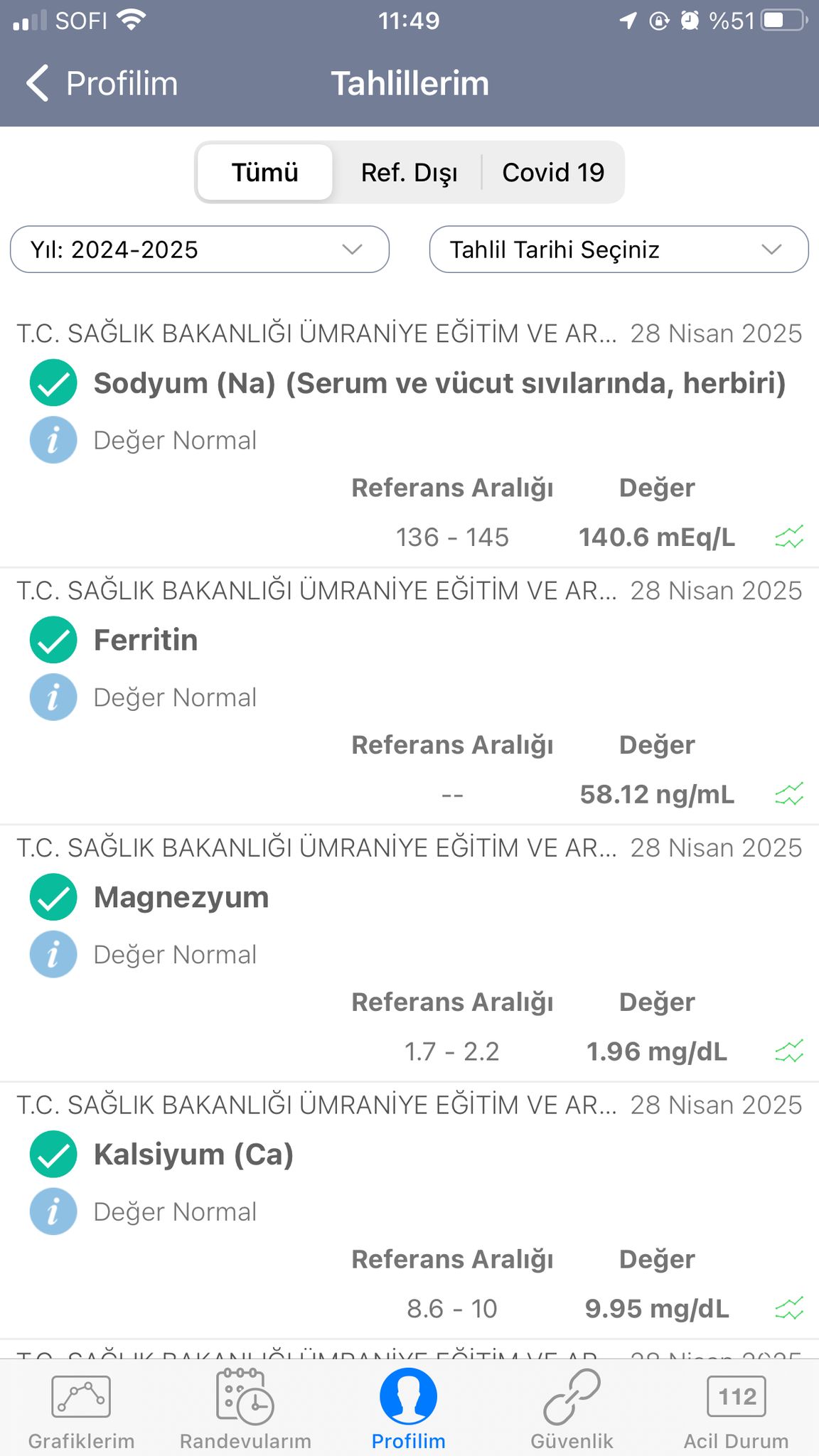
Task: Switch to the Covid 19 segment
Action: point(553,172)
